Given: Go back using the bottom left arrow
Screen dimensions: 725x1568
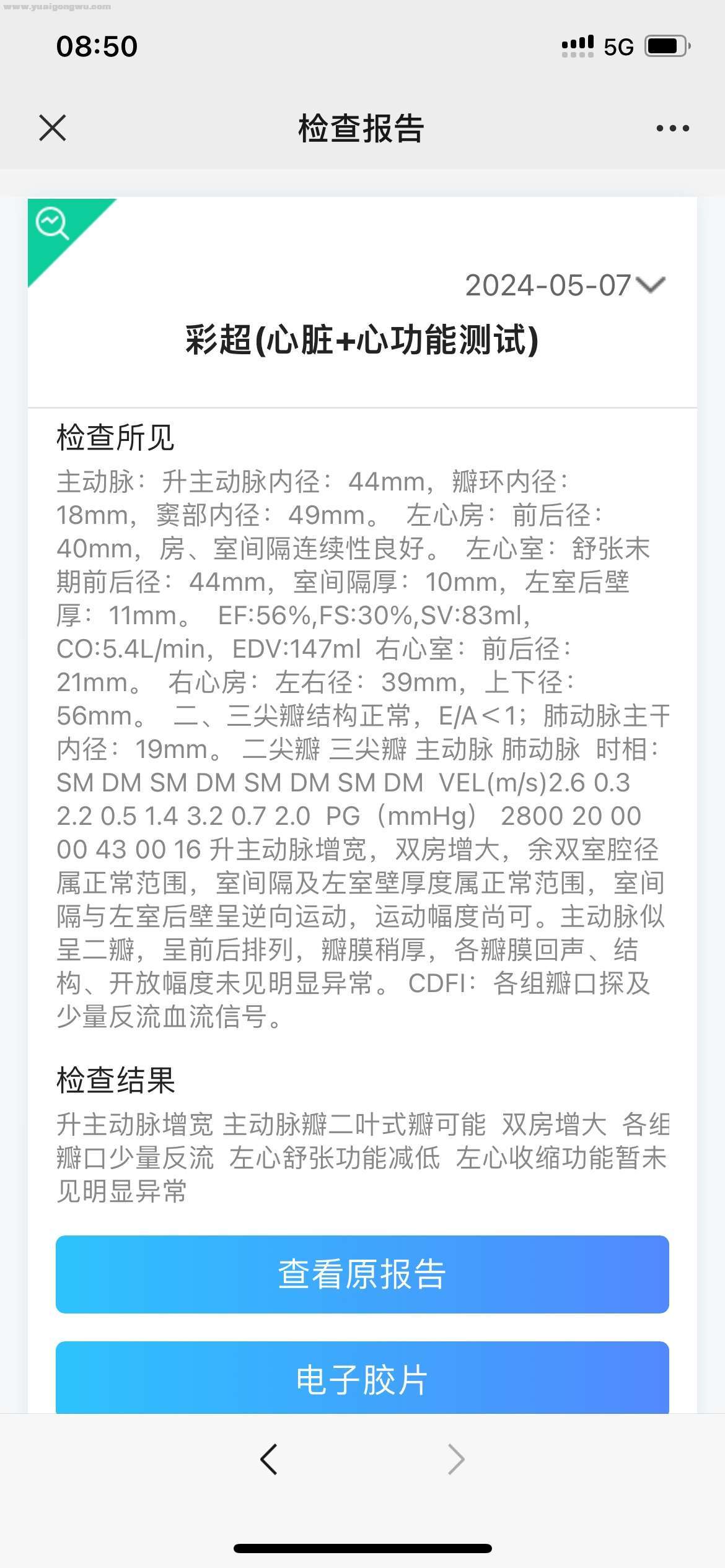Looking at the screenshot, I should pyautogui.click(x=268, y=1460).
